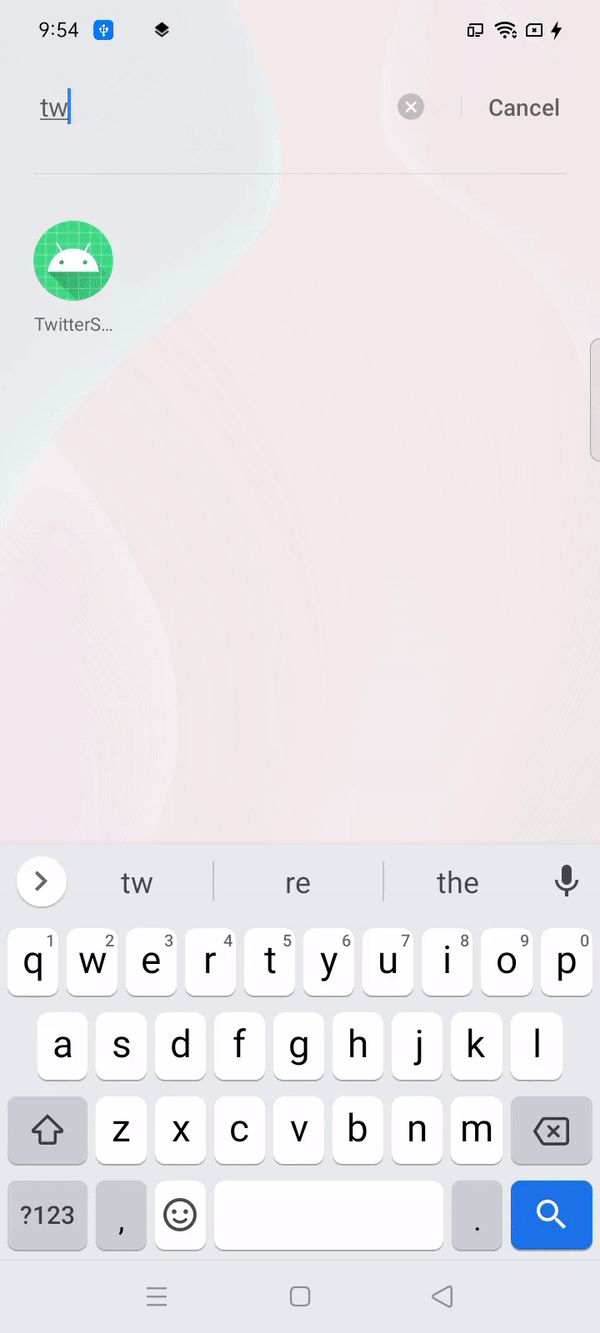Switch to the ?123 symbols keyboard
Viewport: 600px width, 1333px height.
(x=47, y=1214)
